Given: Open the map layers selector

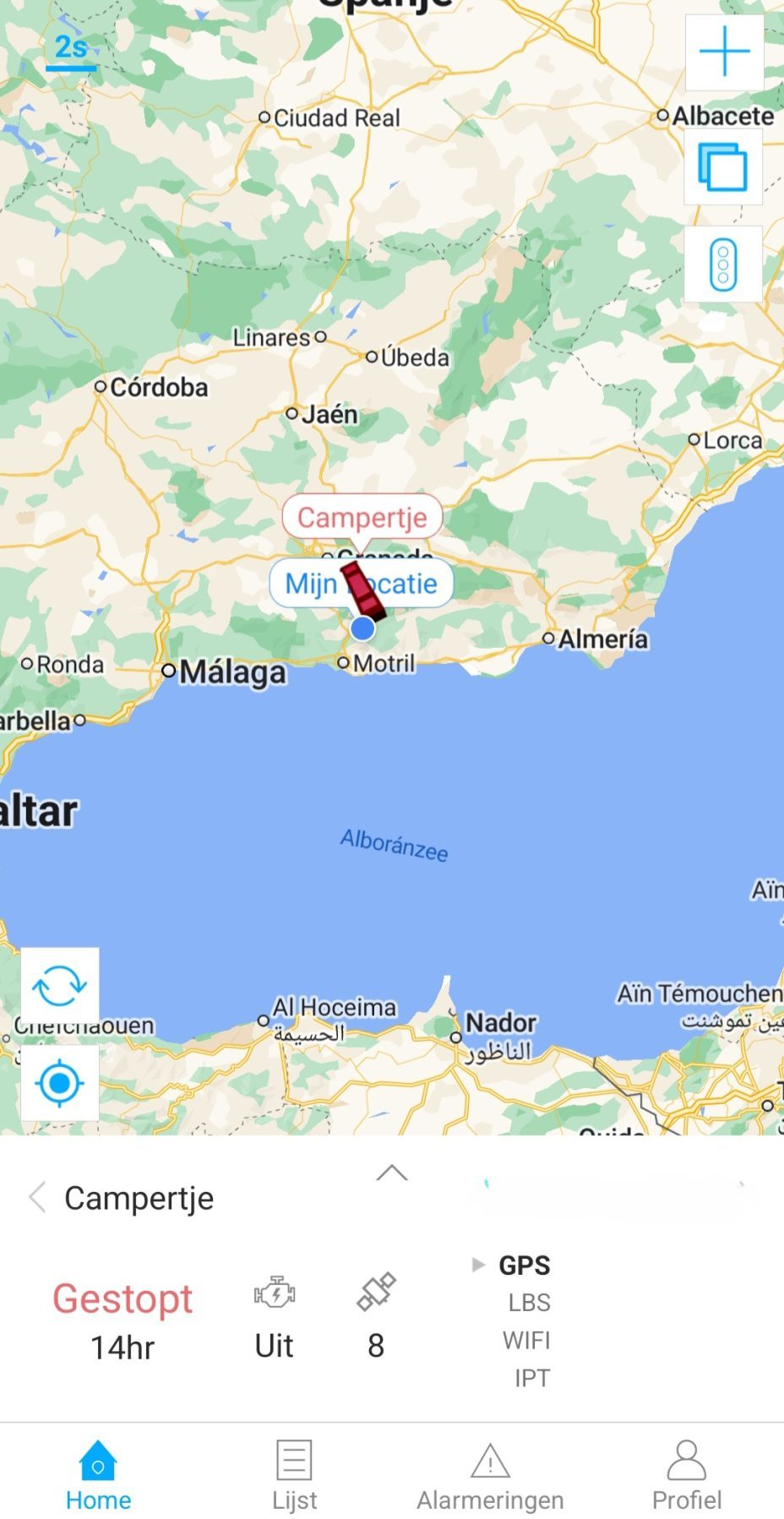Looking at the screenshot, I should tap(722, 167).
